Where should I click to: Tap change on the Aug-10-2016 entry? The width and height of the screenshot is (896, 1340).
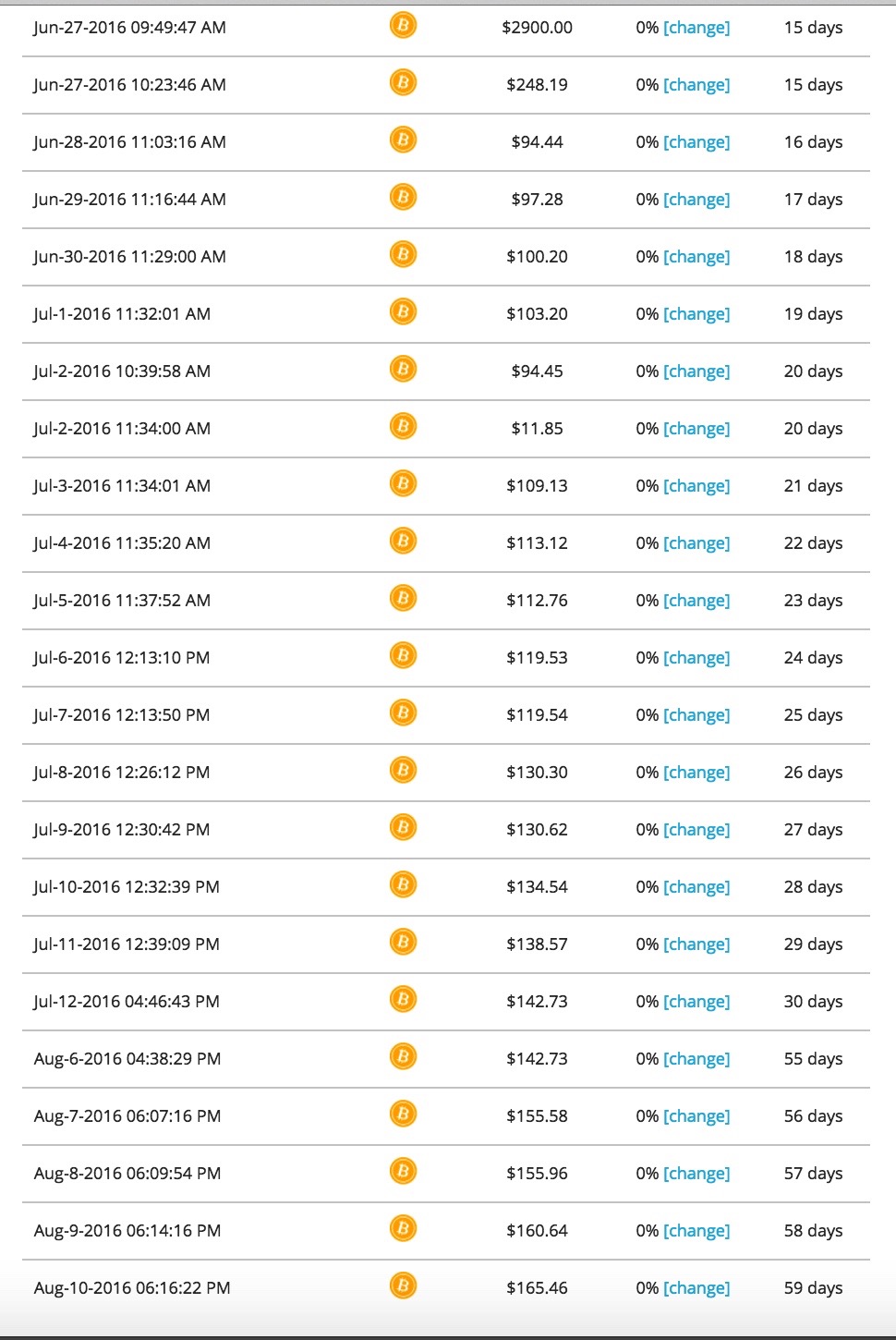coord(696,1288)
